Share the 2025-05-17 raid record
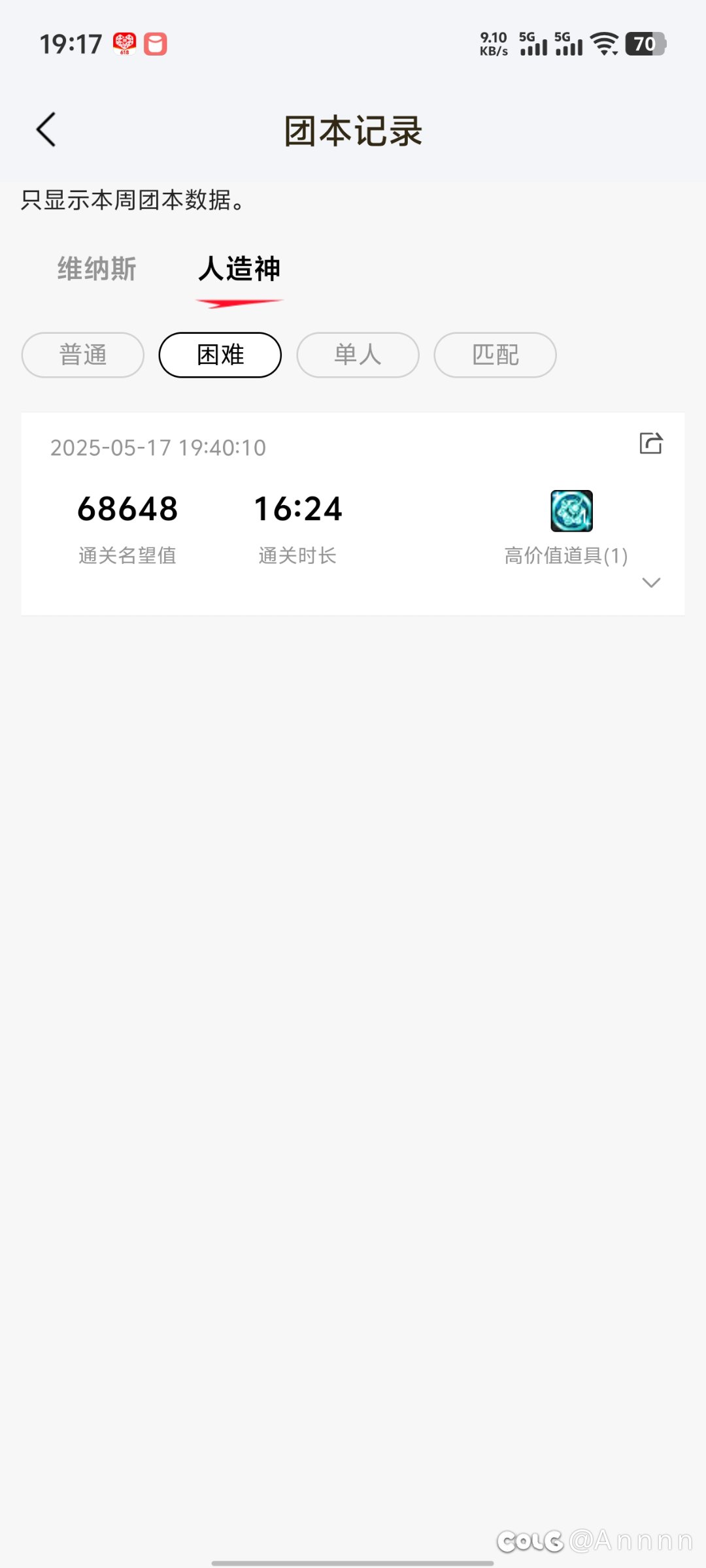 (x=651, y=443)
